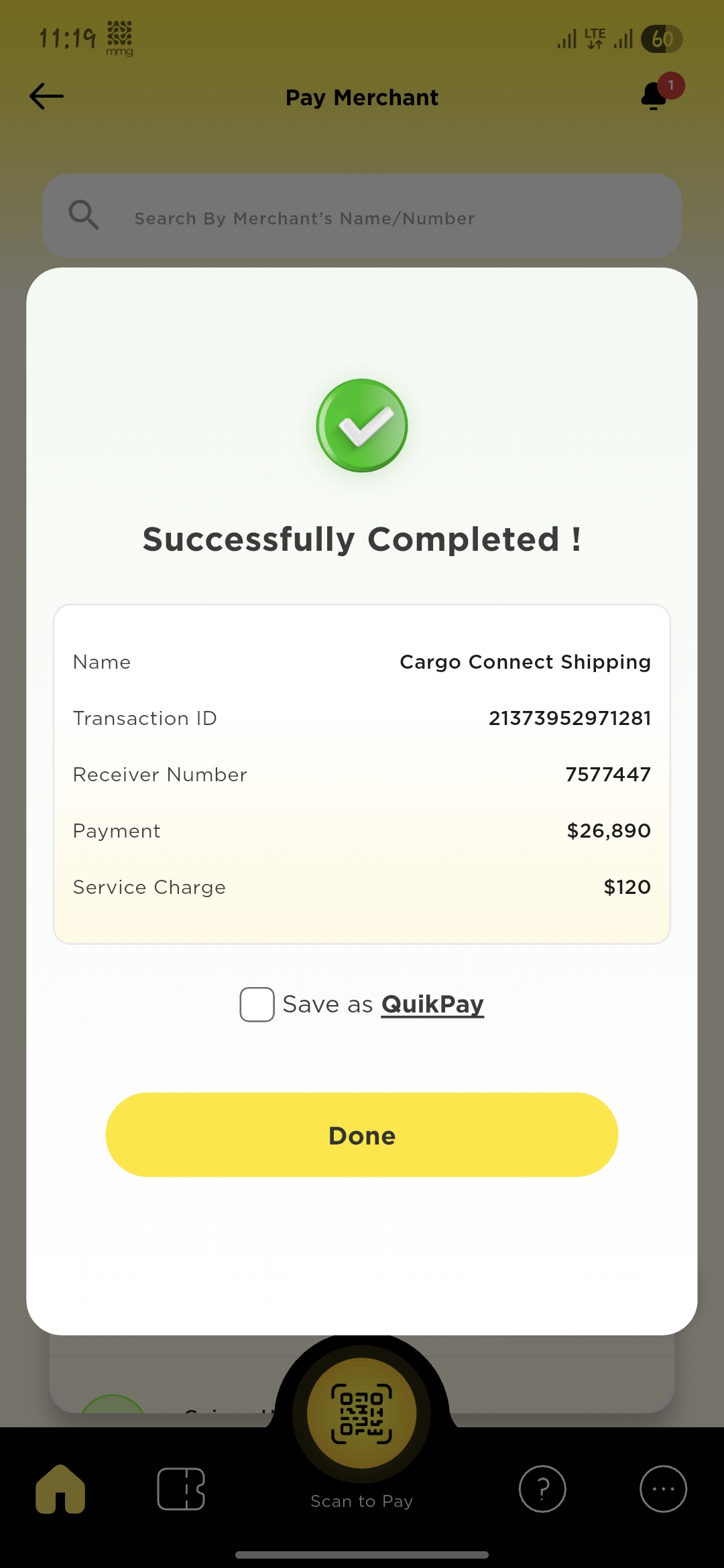Open the more options tab
Screen dimensions: 724x1568
663,1489
